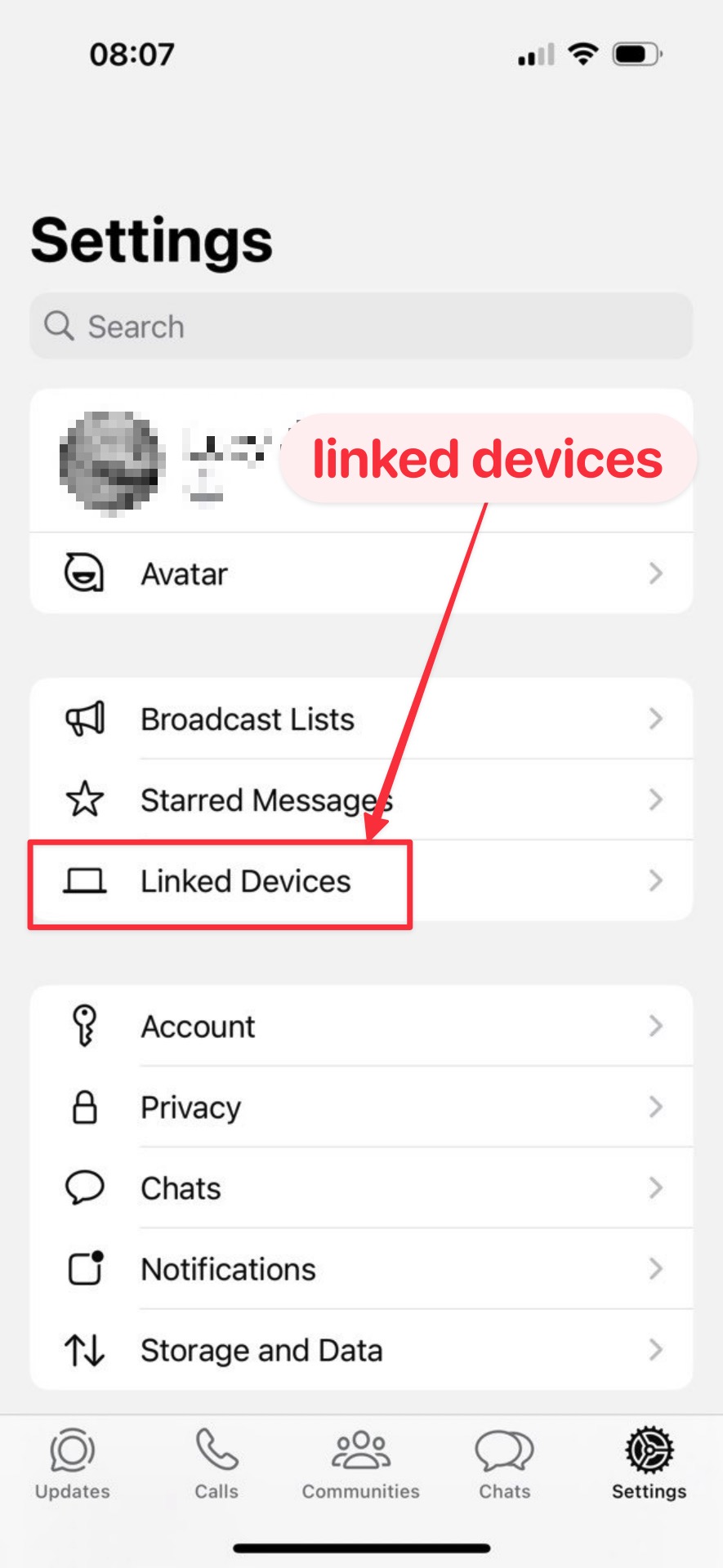Tap the Account key icon
Screen dimensions: 723x1568
[84, 1026]
